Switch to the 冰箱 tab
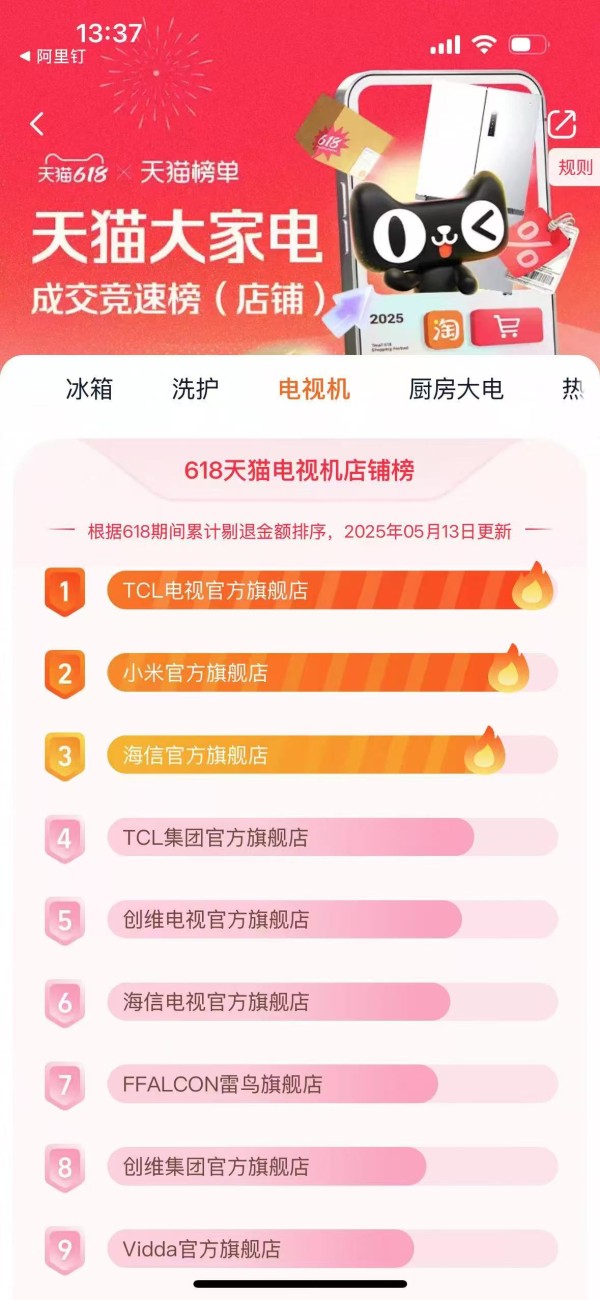The image size is (600, 1300). pyautogui.click(x=89, y=389)
